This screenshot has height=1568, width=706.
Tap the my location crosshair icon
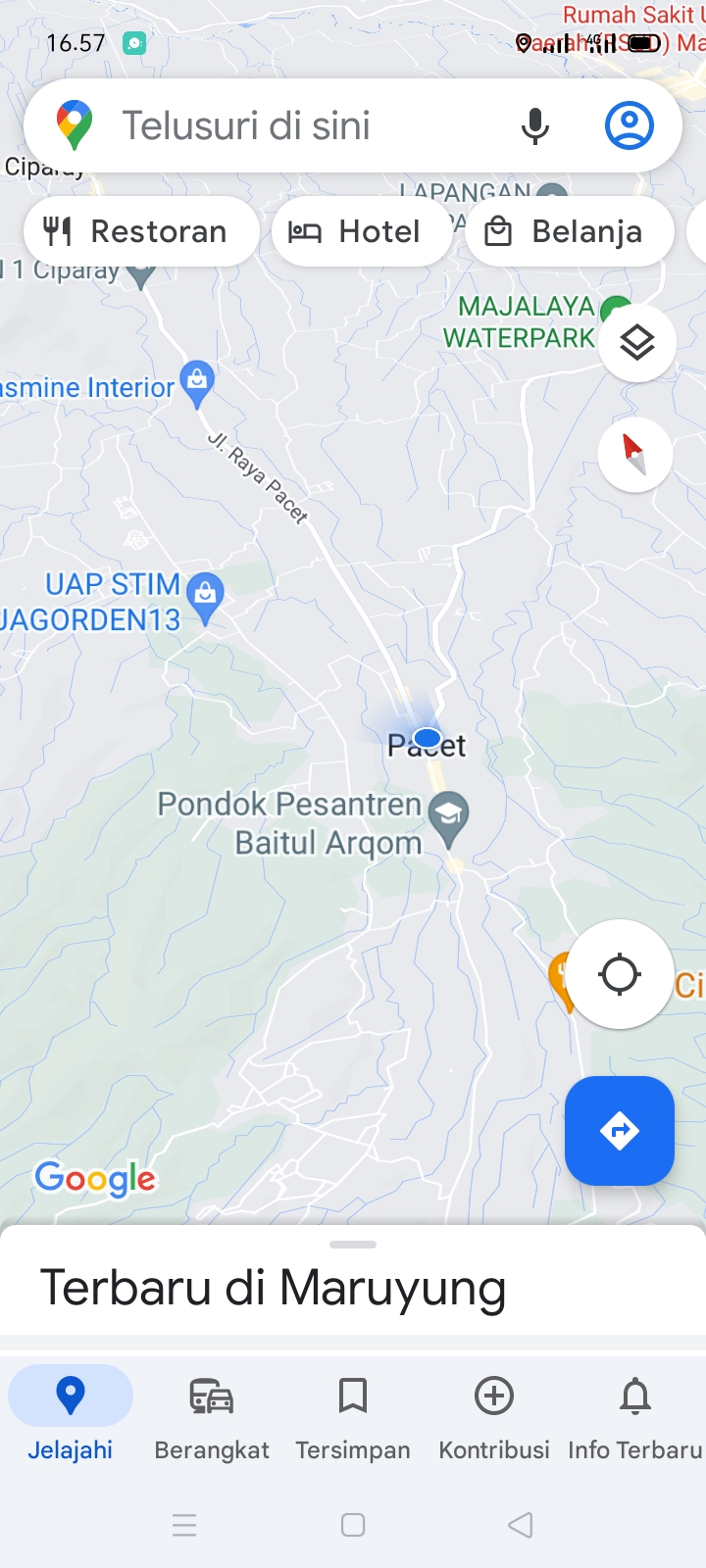pos(620,974)
